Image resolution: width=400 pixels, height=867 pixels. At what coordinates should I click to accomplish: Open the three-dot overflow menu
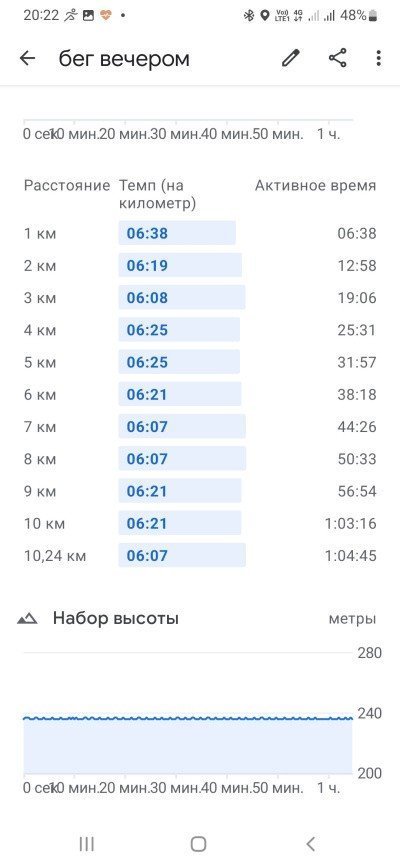[378, 58]
